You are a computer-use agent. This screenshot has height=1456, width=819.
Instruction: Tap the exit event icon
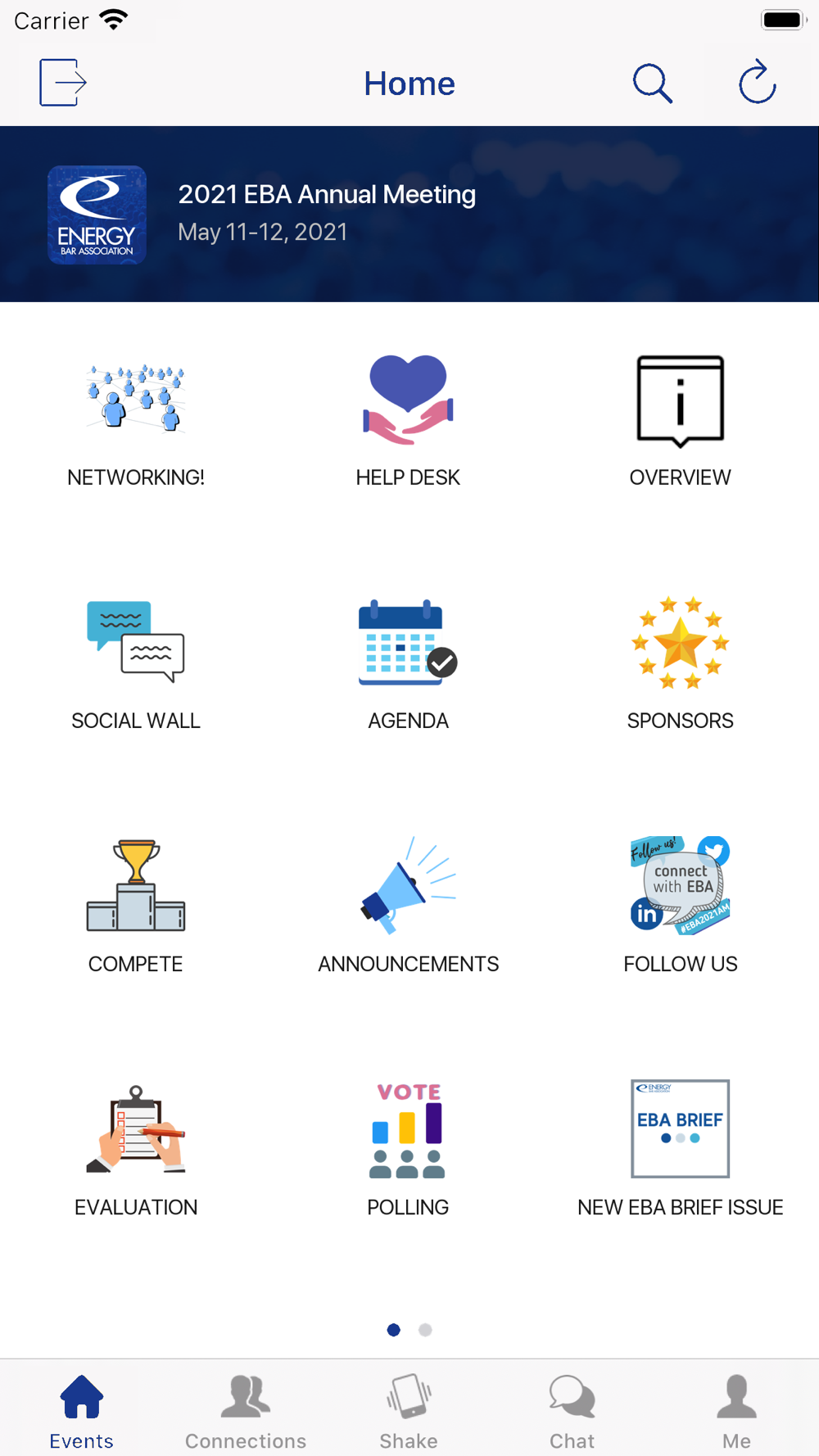(x=63, y=83)
